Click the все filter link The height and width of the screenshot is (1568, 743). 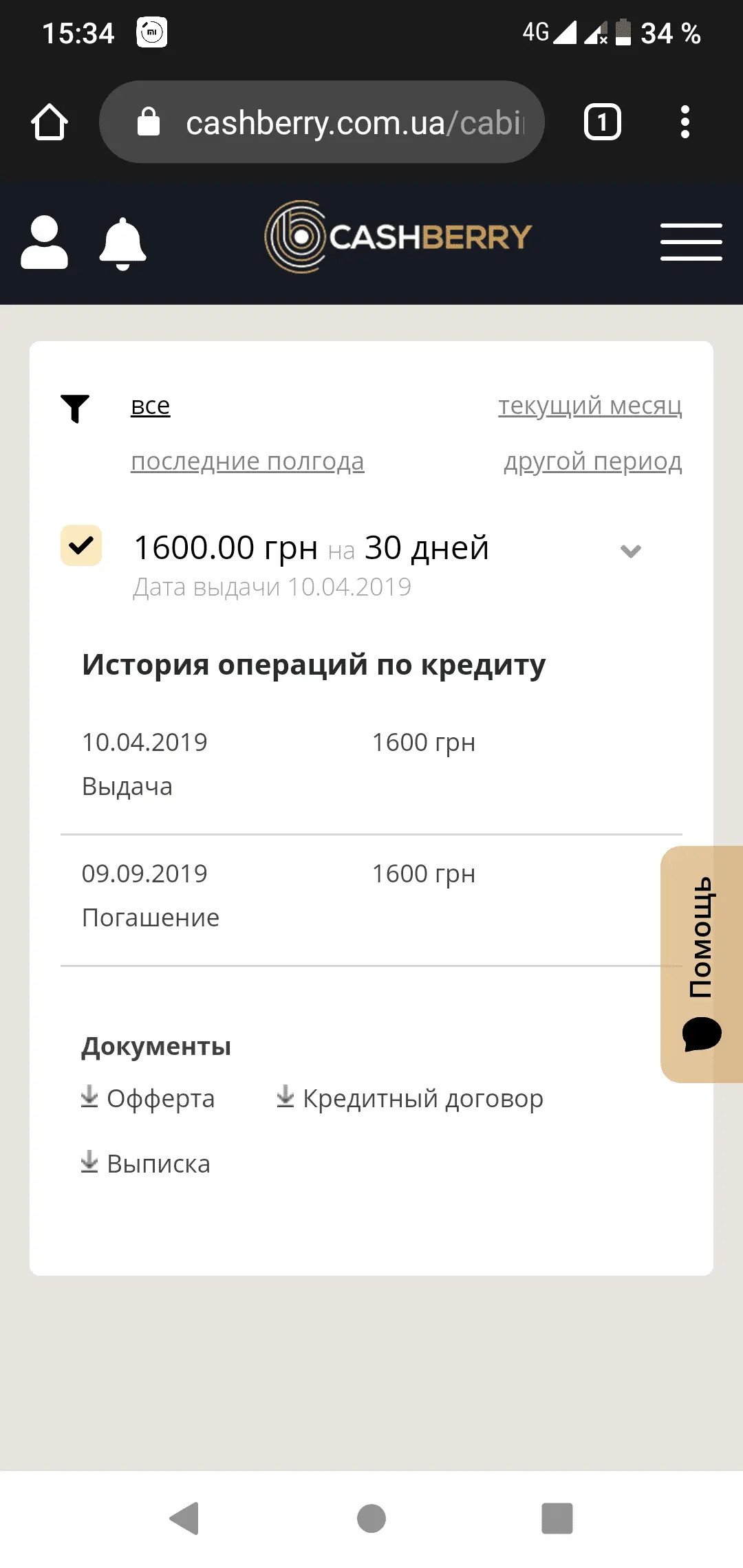(150, 406)
